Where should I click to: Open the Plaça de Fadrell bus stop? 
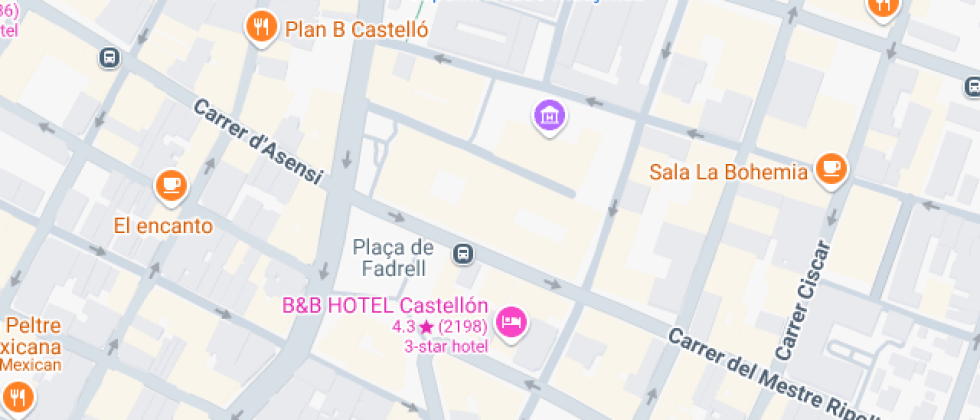pyautogui.click(x=463, y=252)
